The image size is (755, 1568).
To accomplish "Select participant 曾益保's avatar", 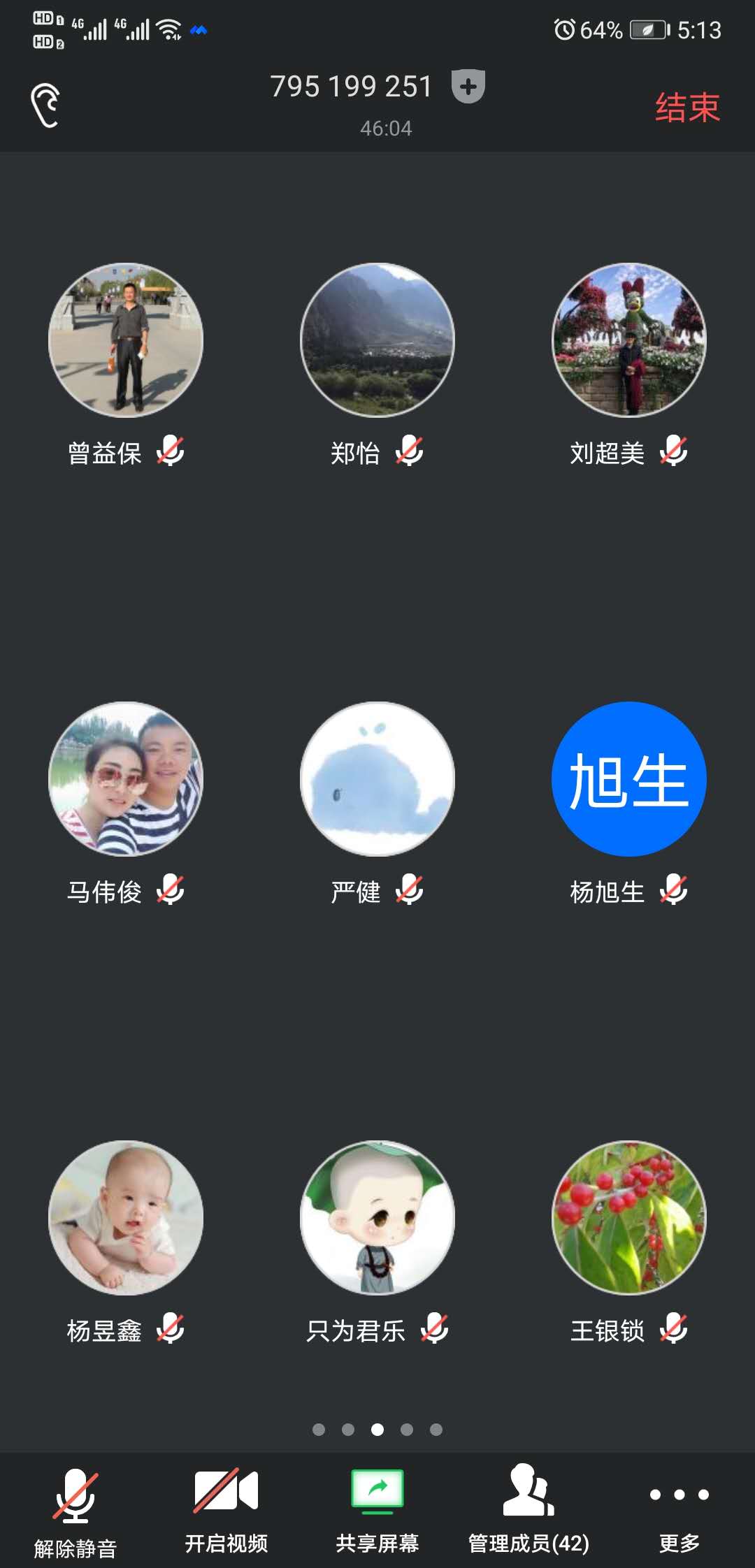I will click(126, 340).
